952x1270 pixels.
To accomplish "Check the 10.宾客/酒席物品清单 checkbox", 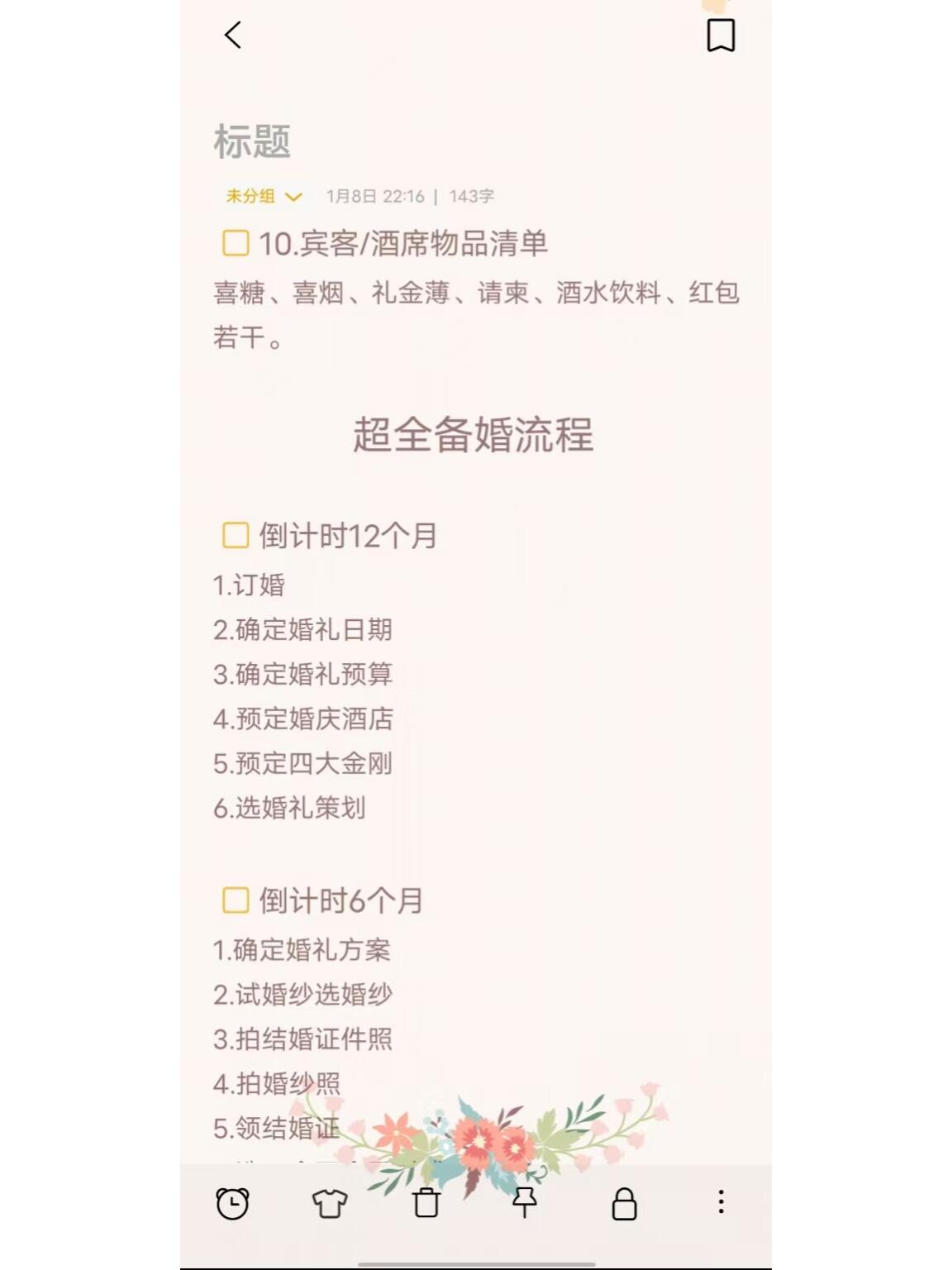I will [x=236, y=243].
